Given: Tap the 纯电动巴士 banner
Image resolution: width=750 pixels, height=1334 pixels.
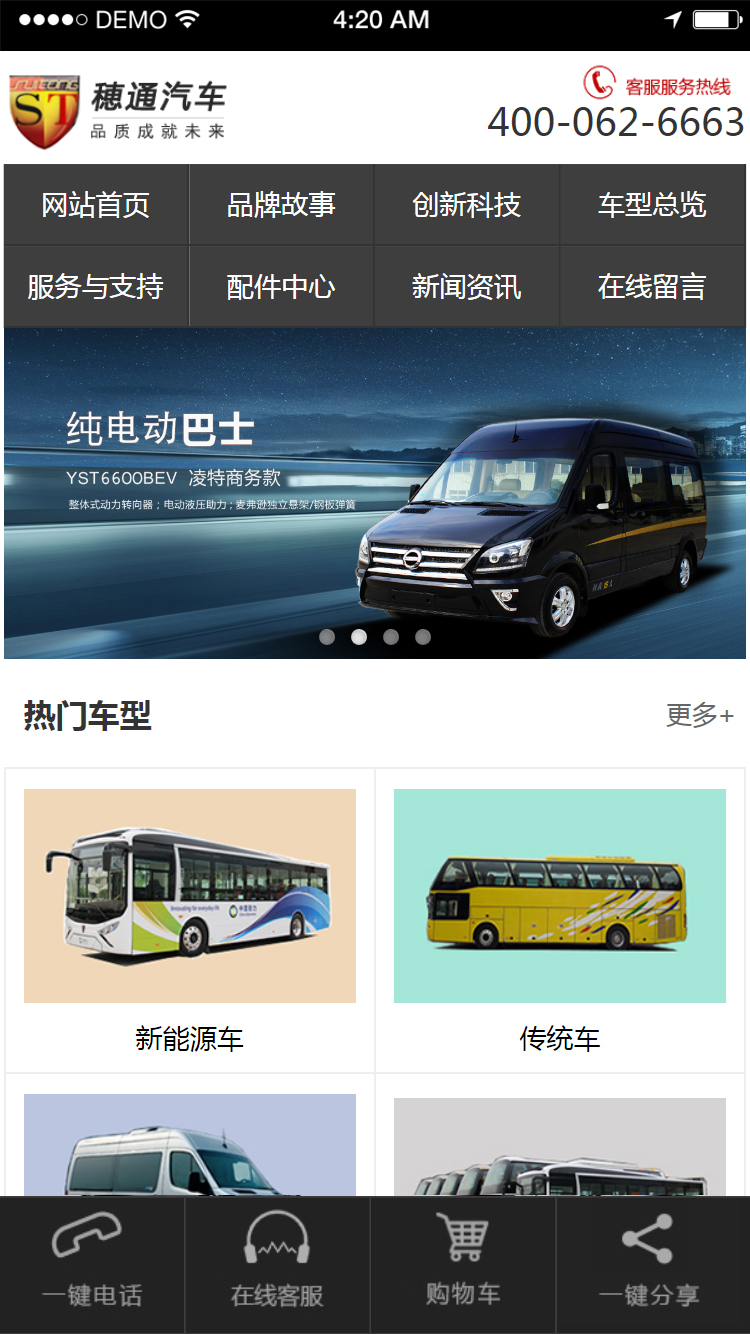Looking at the screenshot, I should [x=375, y=480].
